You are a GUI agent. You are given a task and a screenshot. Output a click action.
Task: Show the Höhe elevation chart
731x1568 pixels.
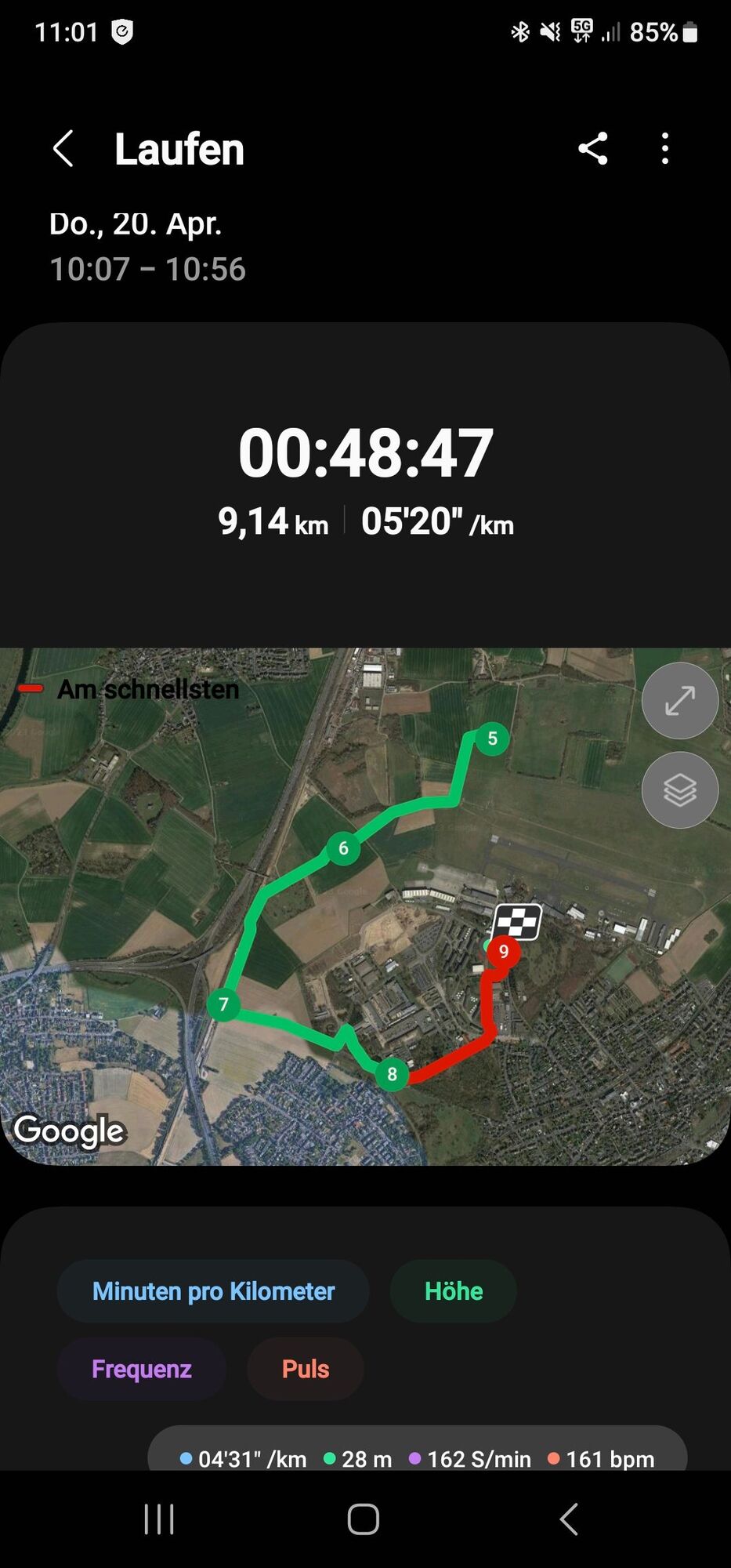(x=453, y=1291)
